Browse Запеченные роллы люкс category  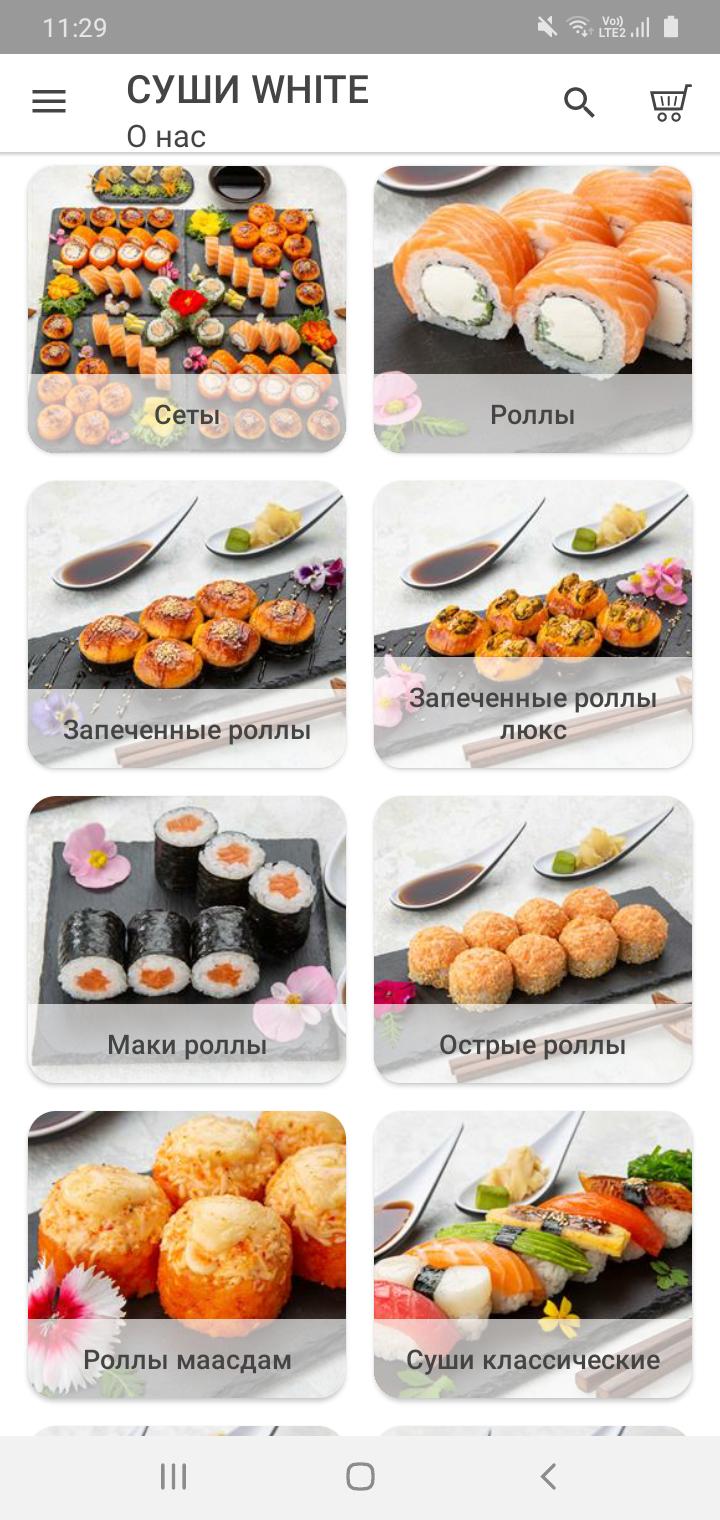tap(533, 625)
